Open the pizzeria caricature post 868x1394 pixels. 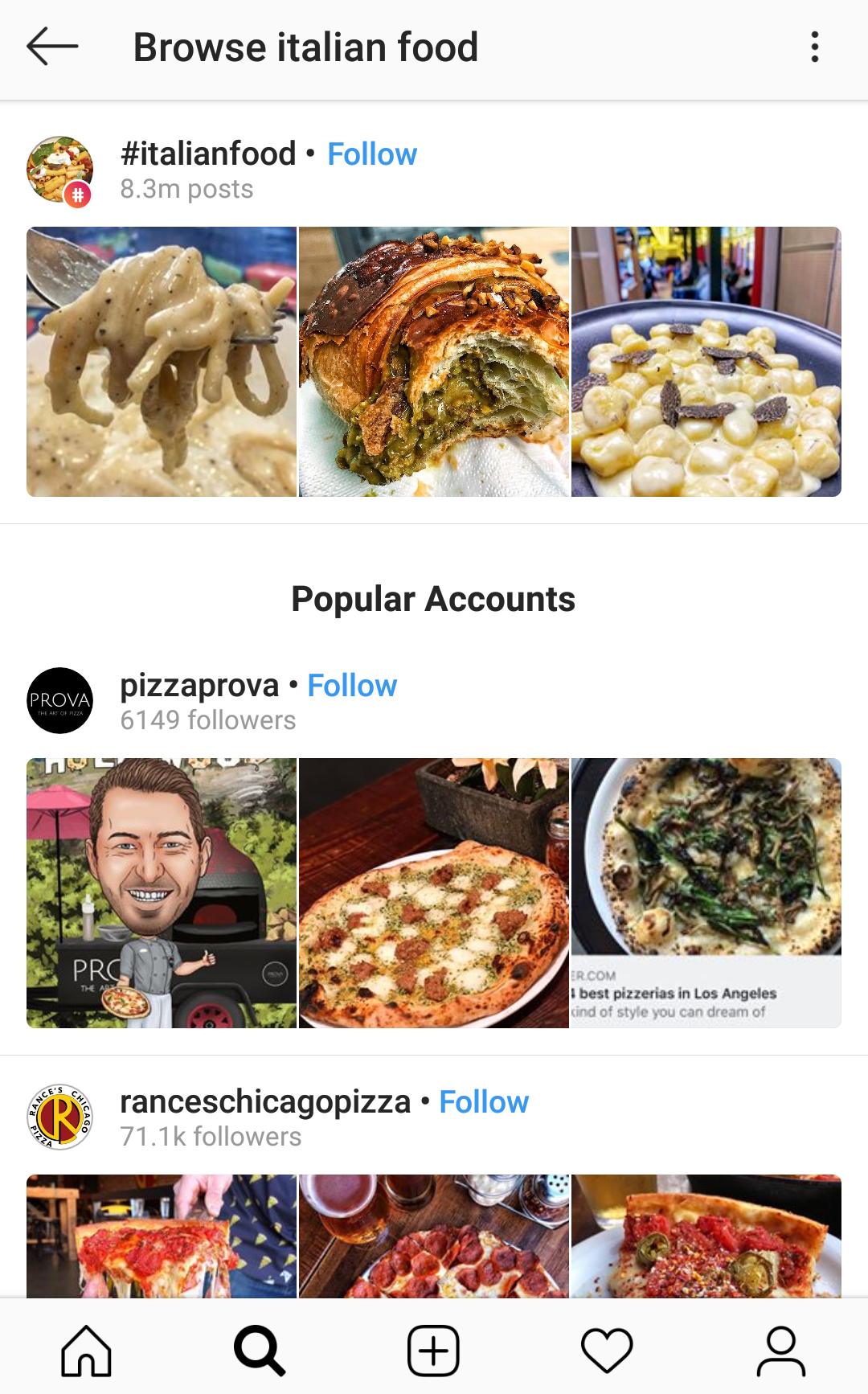click(x=162, y=892)
